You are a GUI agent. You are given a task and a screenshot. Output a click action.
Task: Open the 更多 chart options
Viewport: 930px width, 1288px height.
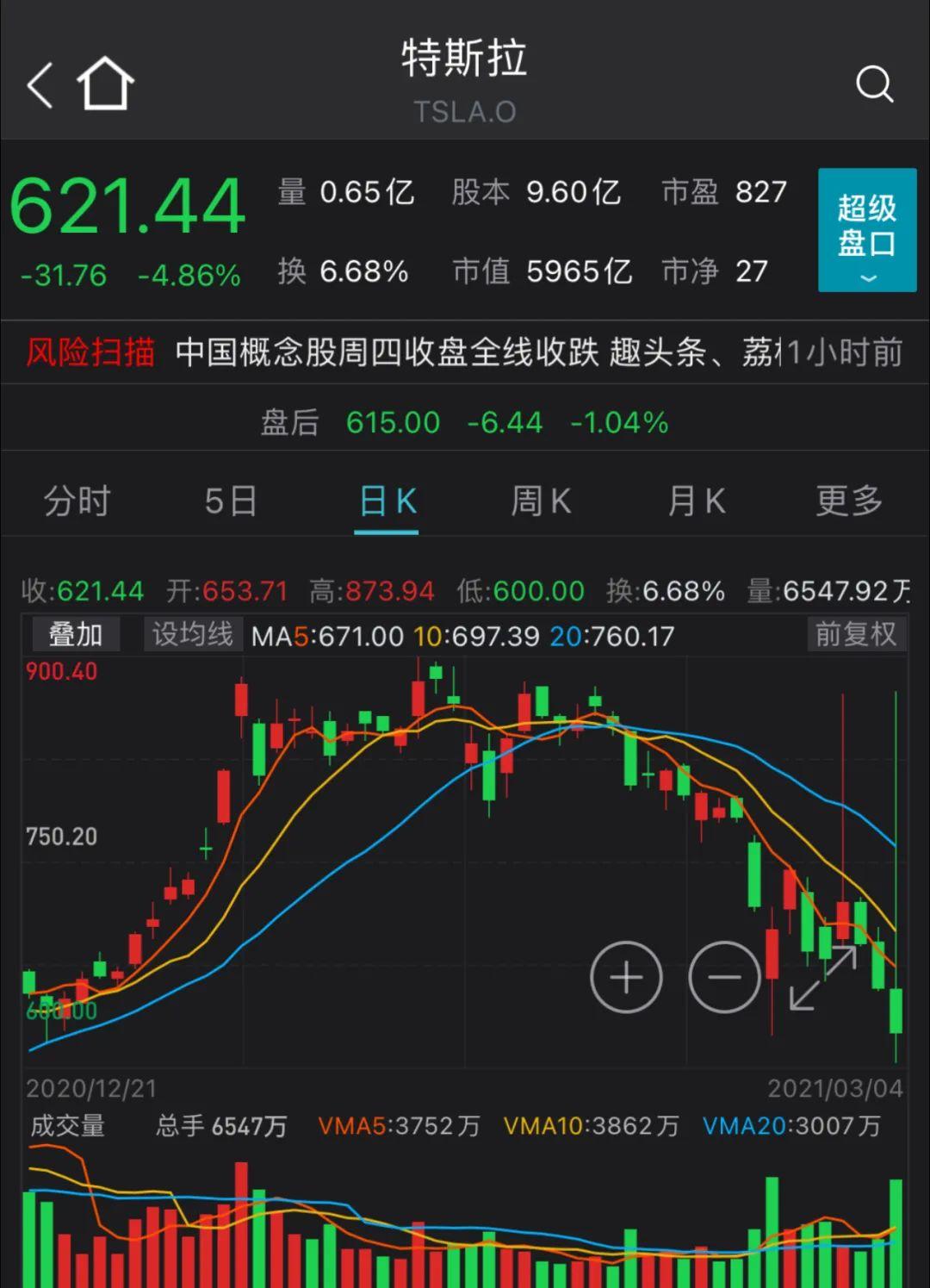(849, 501)
